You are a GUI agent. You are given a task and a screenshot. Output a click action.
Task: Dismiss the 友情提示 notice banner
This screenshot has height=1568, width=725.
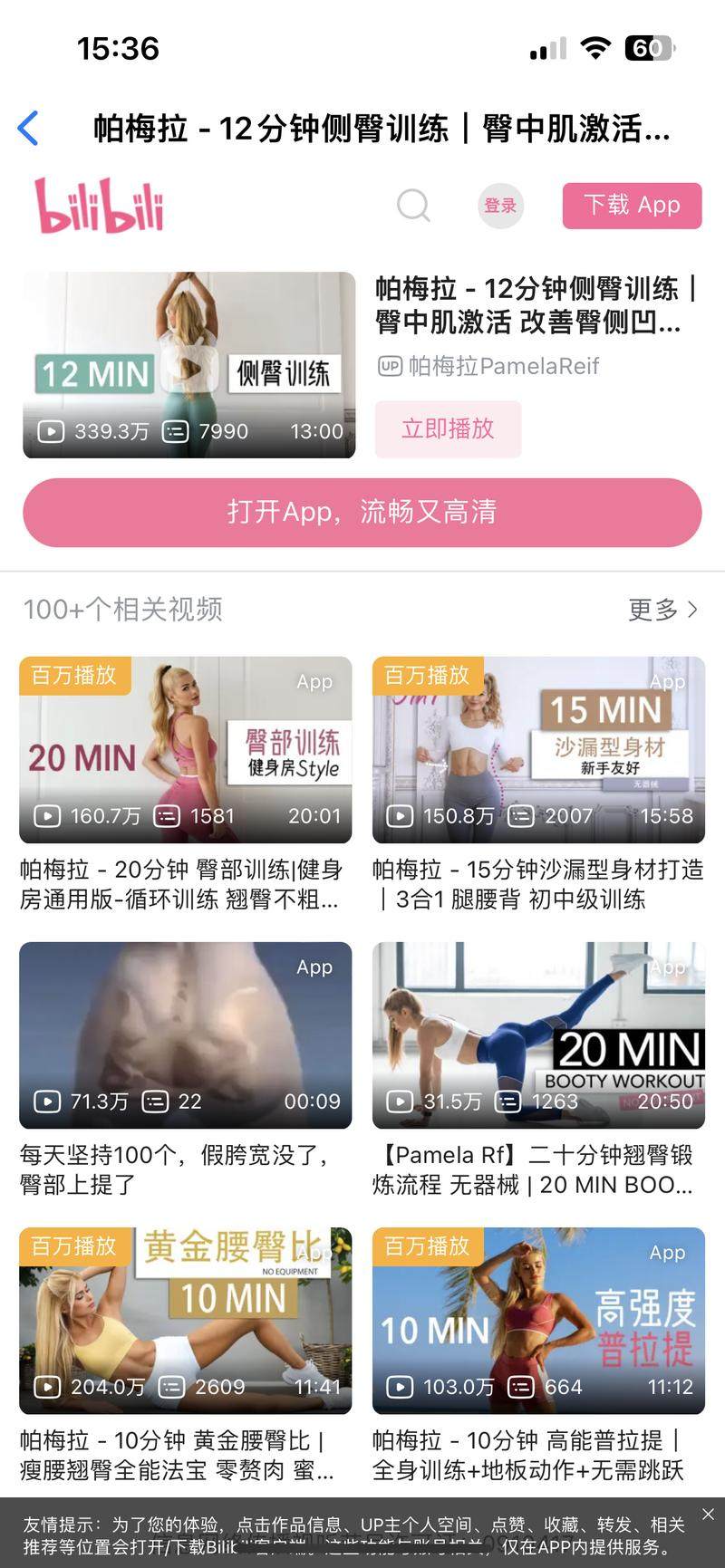click(x=708, y=1514)
